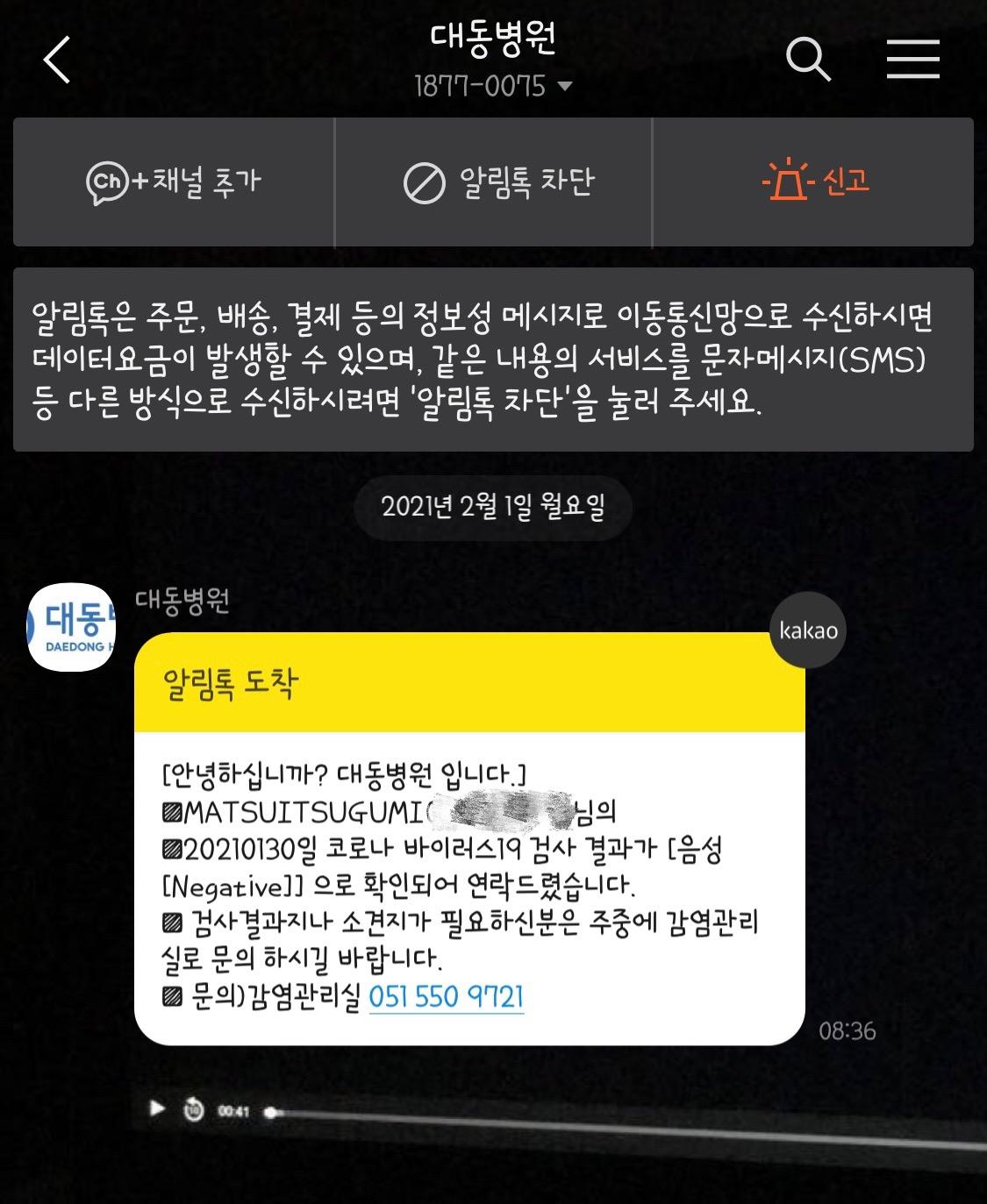
Task: Block 알림톡 from this sender
Action: [x=497, y=182]
